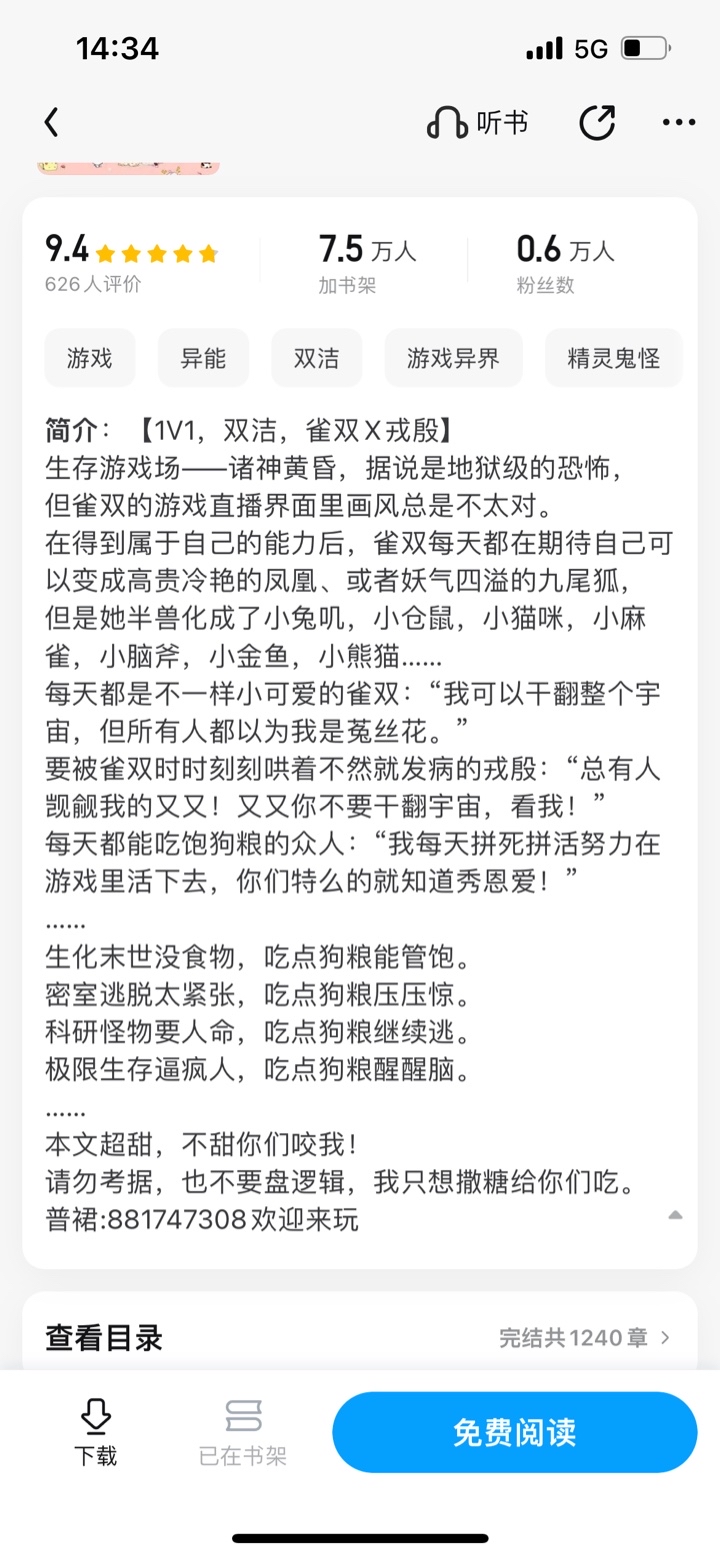Open 查看目录 chapter list

coord(360,1337)
